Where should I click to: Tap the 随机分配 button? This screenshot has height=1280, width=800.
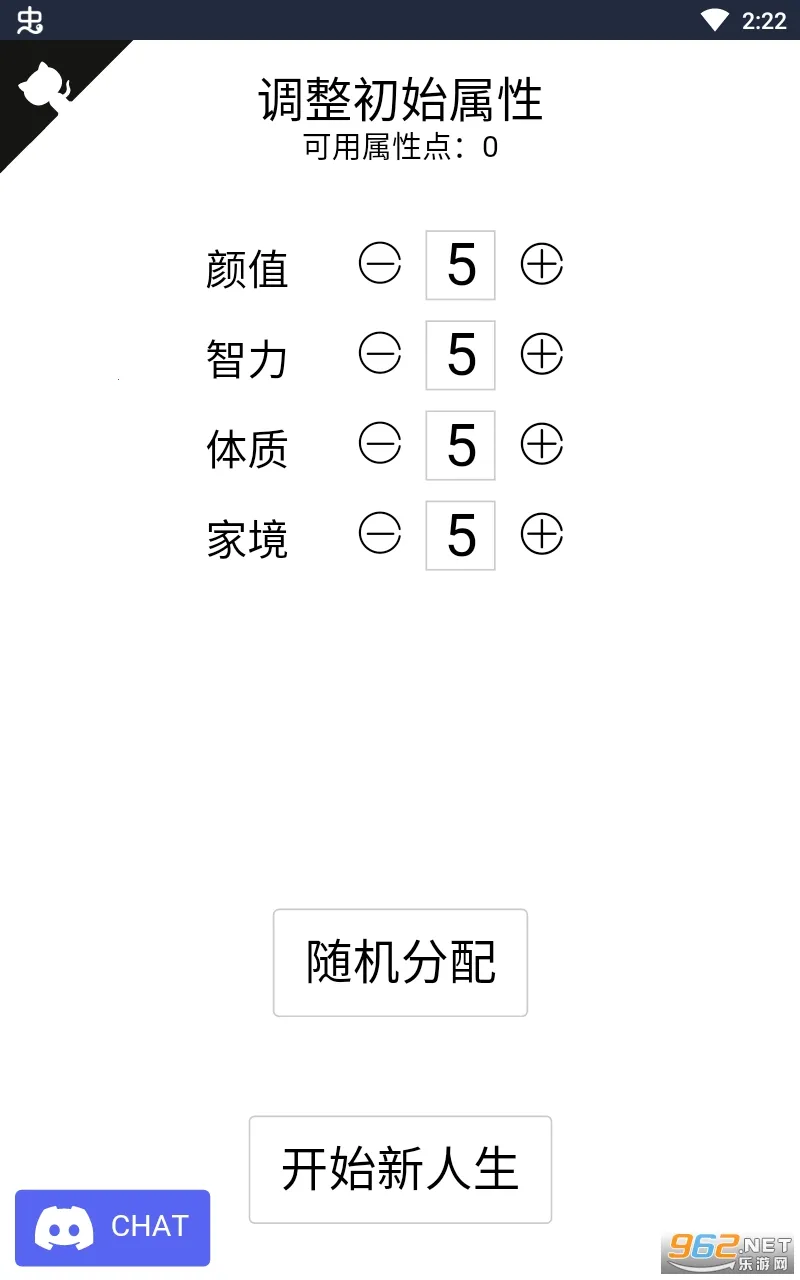coord(400,962)
